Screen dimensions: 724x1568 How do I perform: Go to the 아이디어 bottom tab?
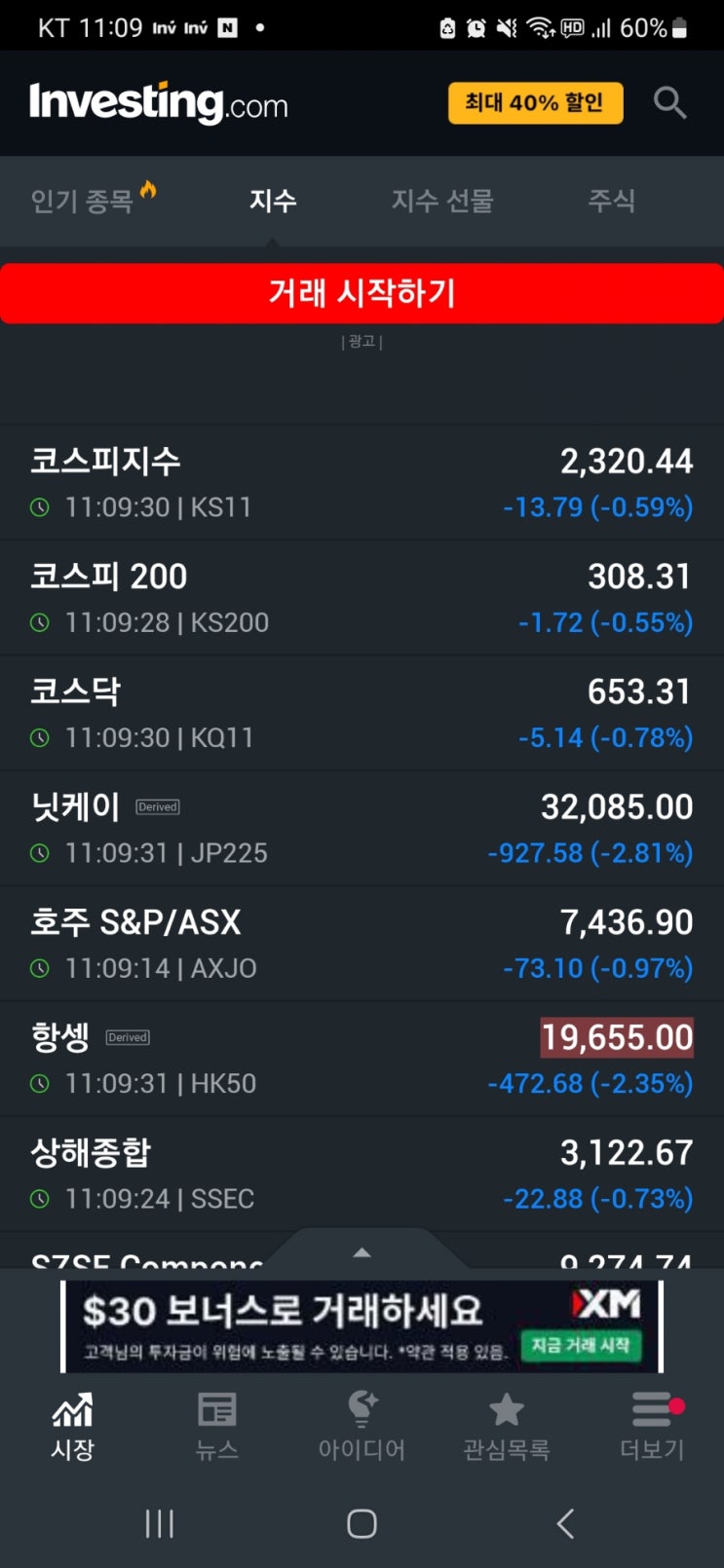pos(362,1426)
